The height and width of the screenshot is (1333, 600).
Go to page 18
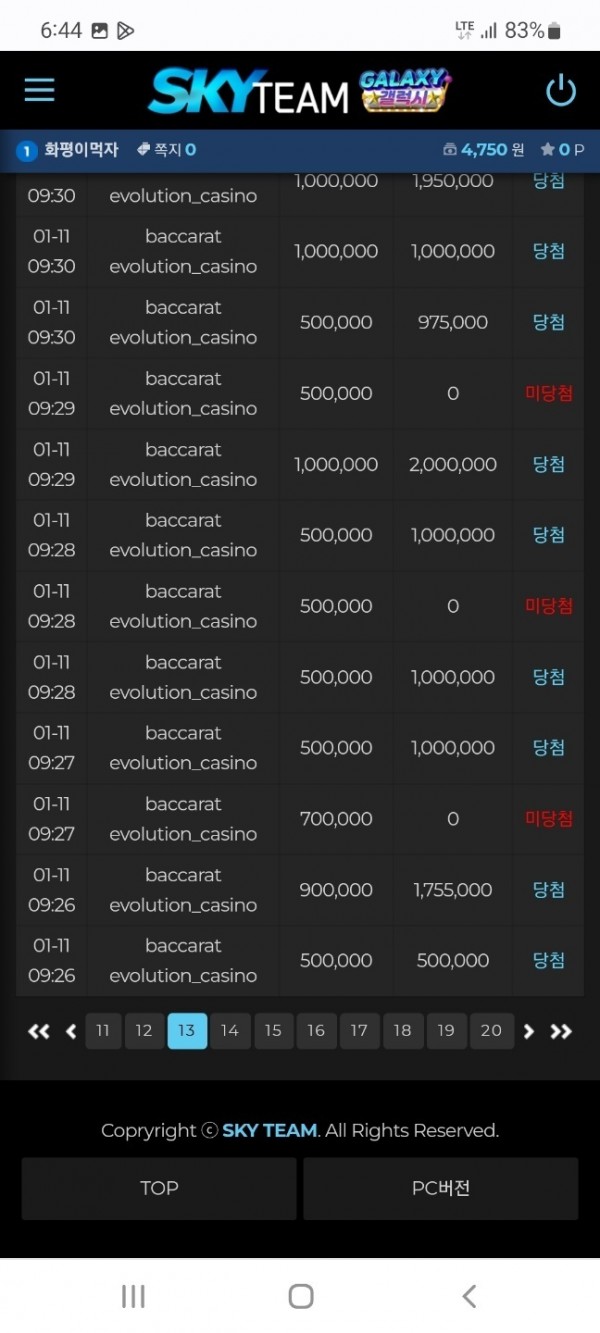pos(402,1031)
